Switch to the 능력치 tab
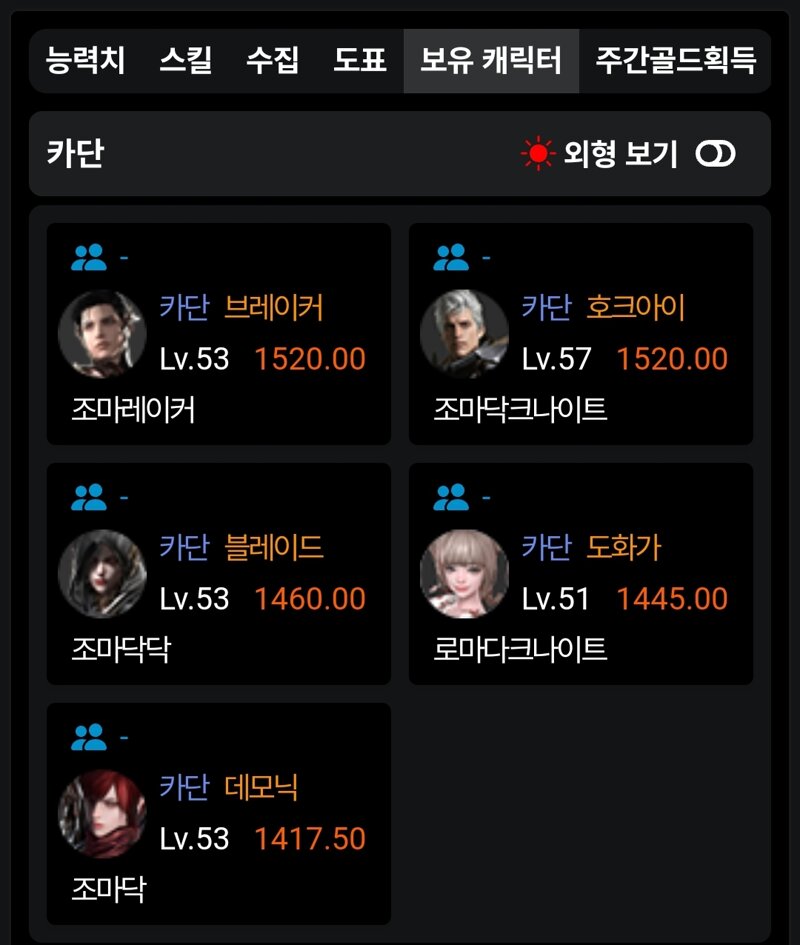 [x=85, y=62]
